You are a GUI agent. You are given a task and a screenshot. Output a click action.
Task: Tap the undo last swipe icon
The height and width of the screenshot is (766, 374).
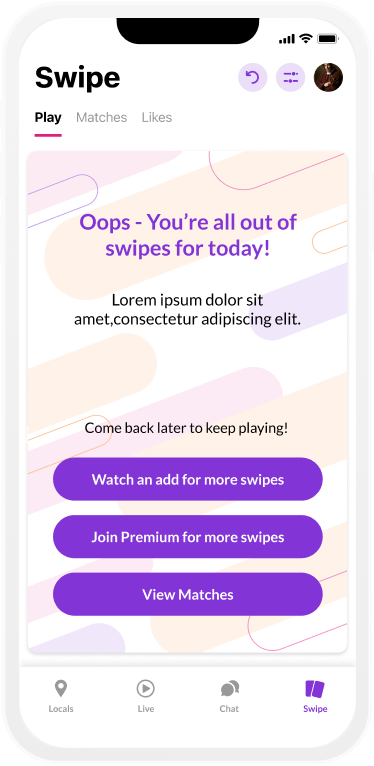(x=252, y=77)
